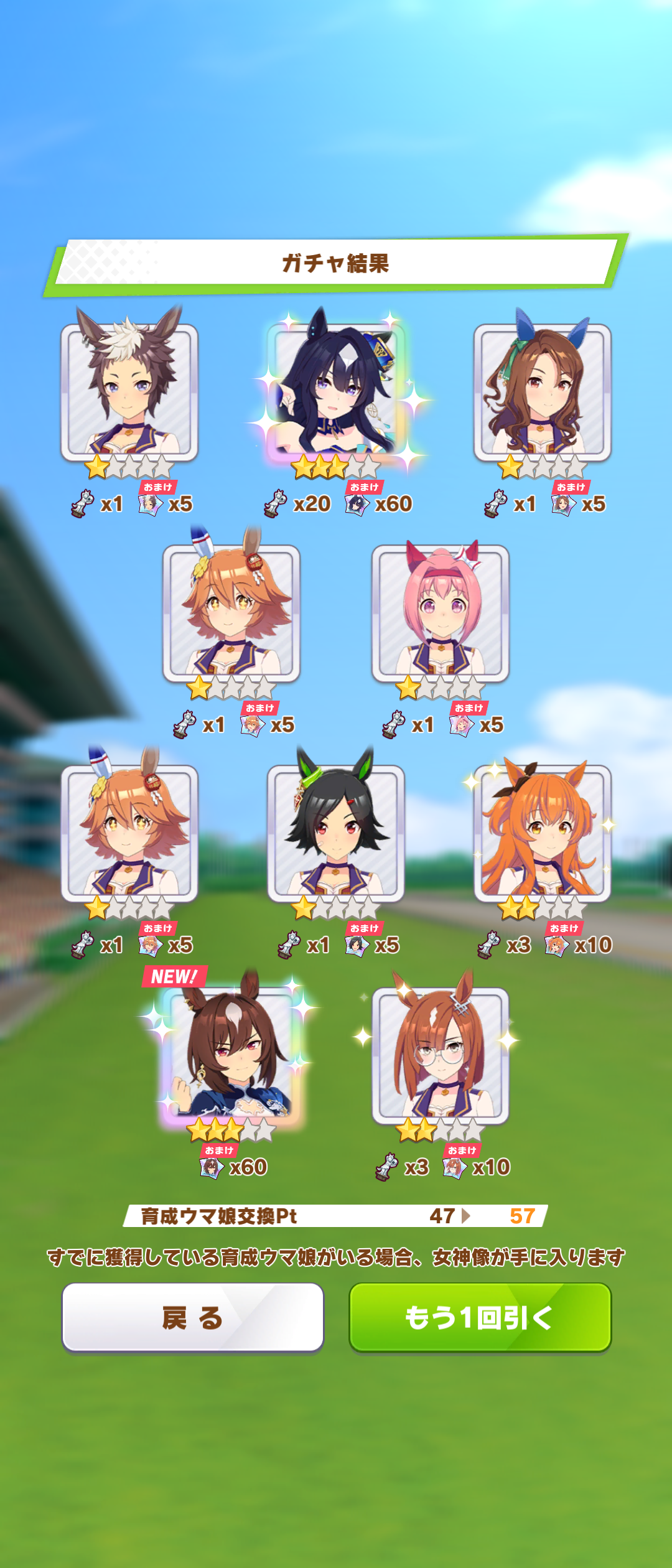Tap the 戻る button to go back
The width and height of the screenshot is (672, 1568).
click(x=192, y=1317)
